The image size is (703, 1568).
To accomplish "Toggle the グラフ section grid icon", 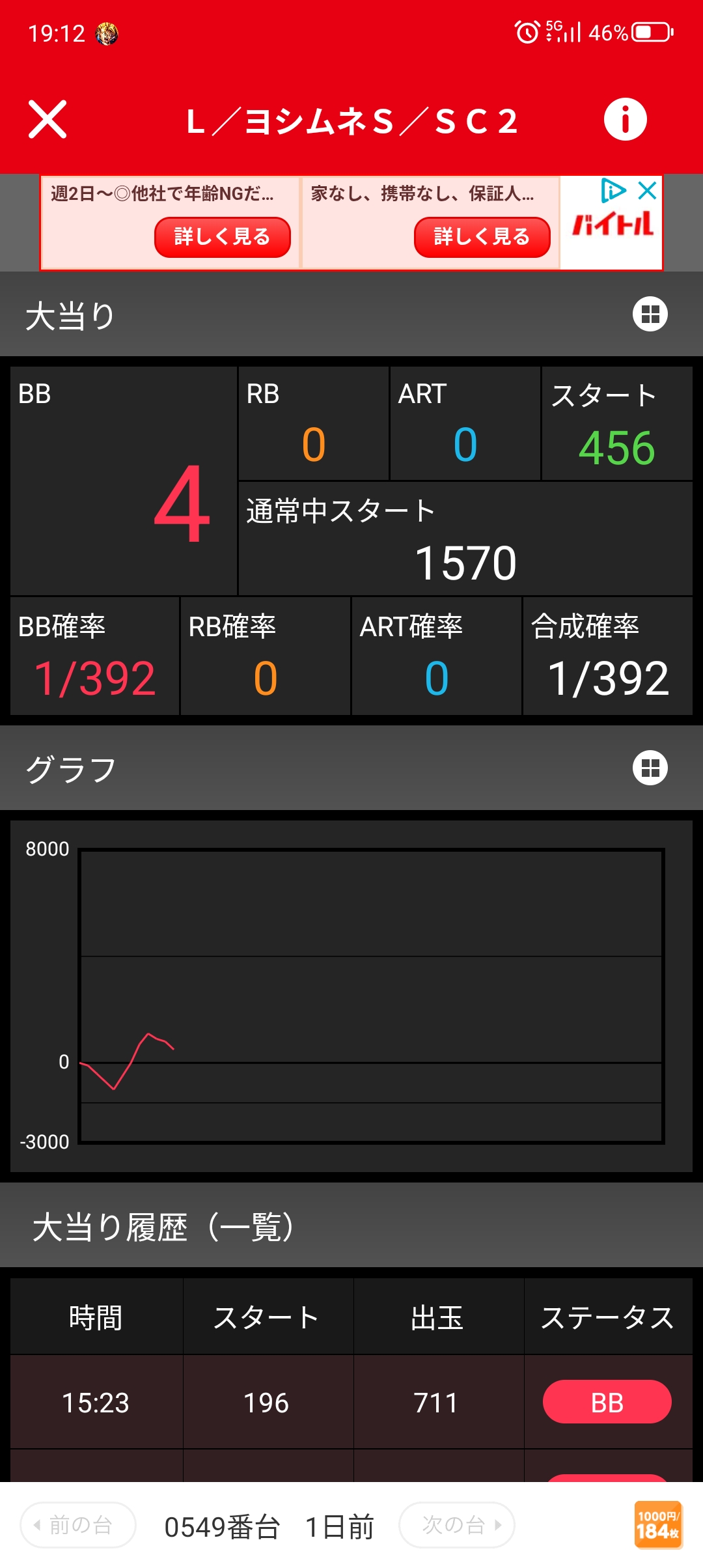I will [650, 768].
